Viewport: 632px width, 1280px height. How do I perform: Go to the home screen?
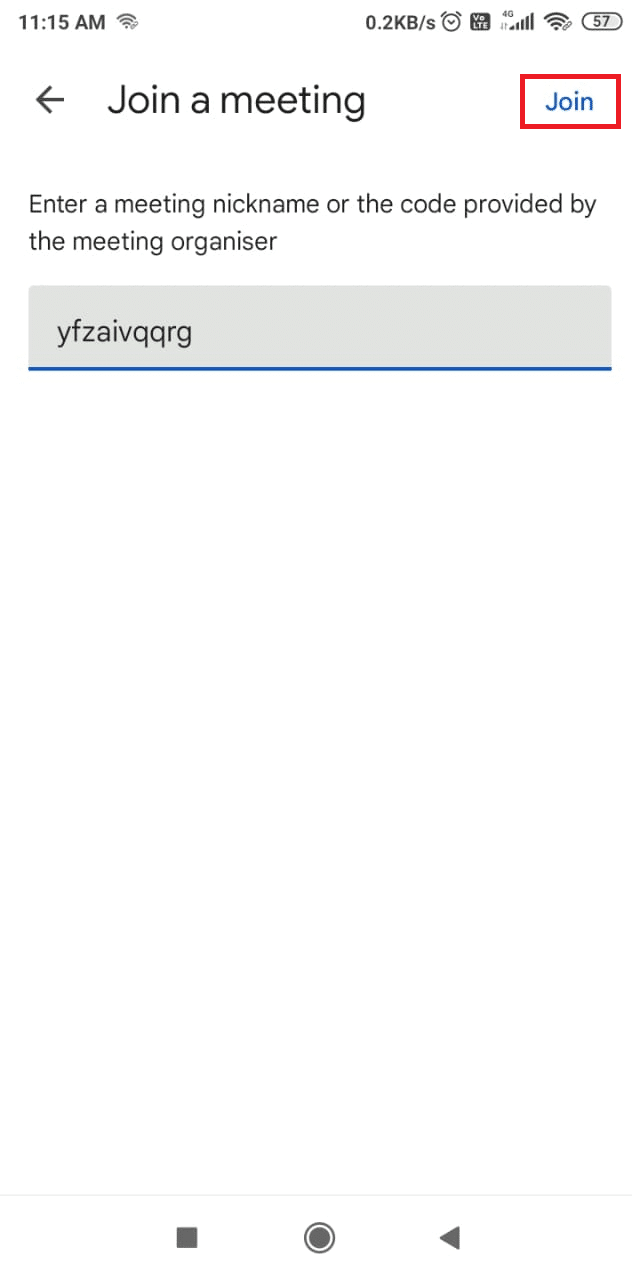click(x=319, y=1238)
